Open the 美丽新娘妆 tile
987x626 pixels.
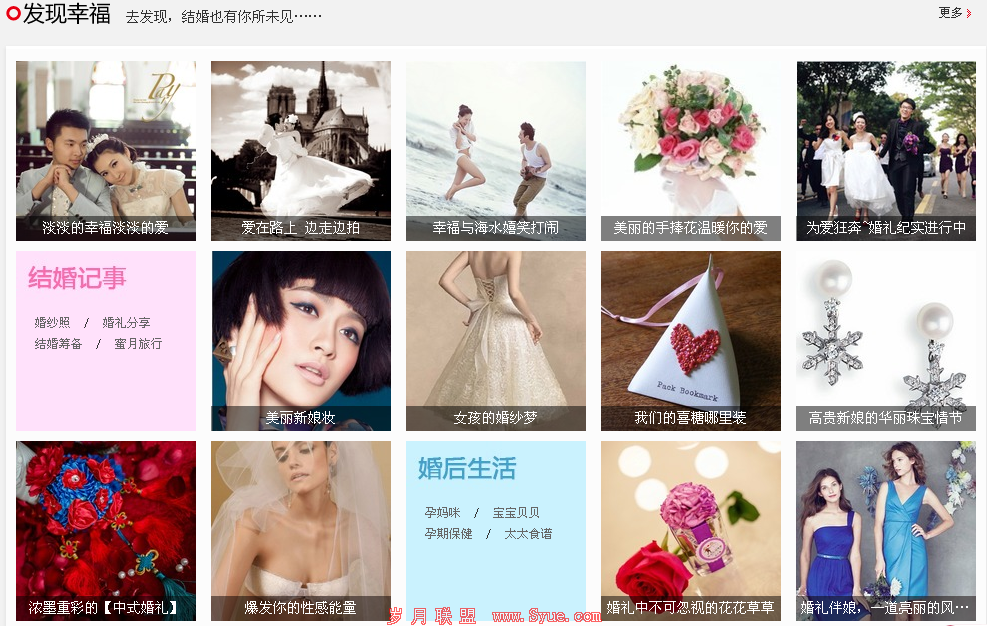(x=301, y=340)
